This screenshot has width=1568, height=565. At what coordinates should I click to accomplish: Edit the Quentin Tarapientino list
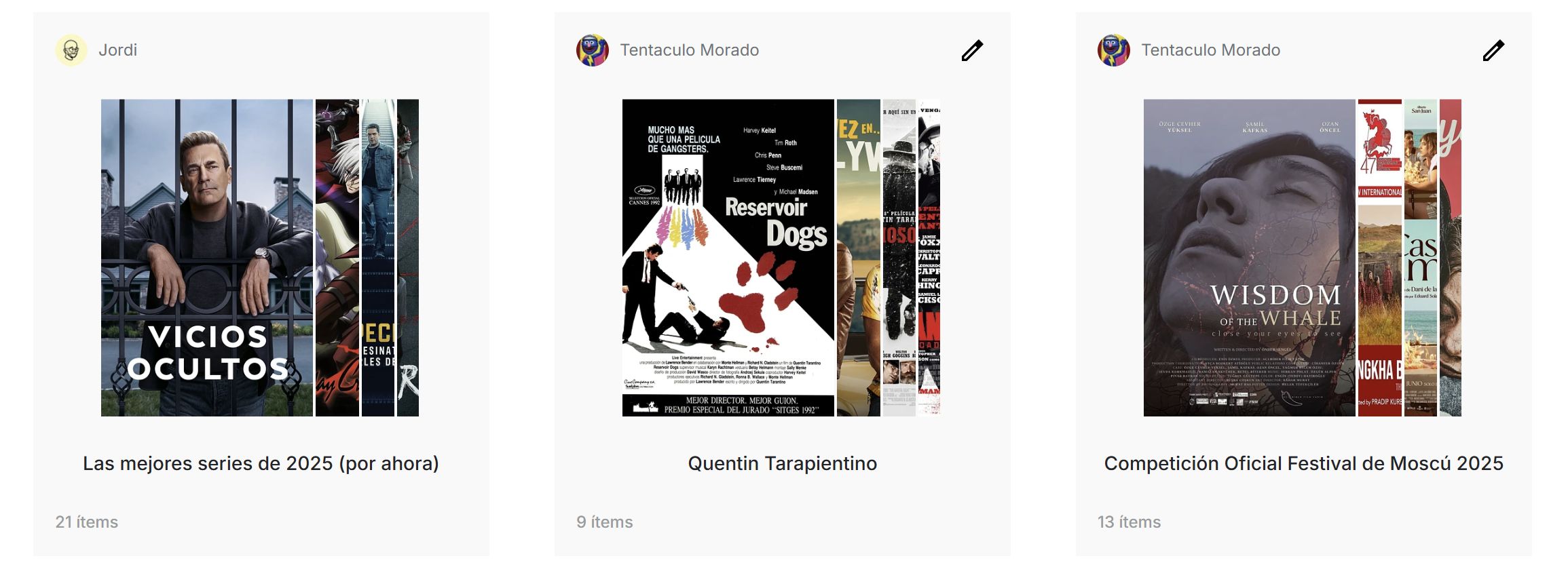point(972,50)
